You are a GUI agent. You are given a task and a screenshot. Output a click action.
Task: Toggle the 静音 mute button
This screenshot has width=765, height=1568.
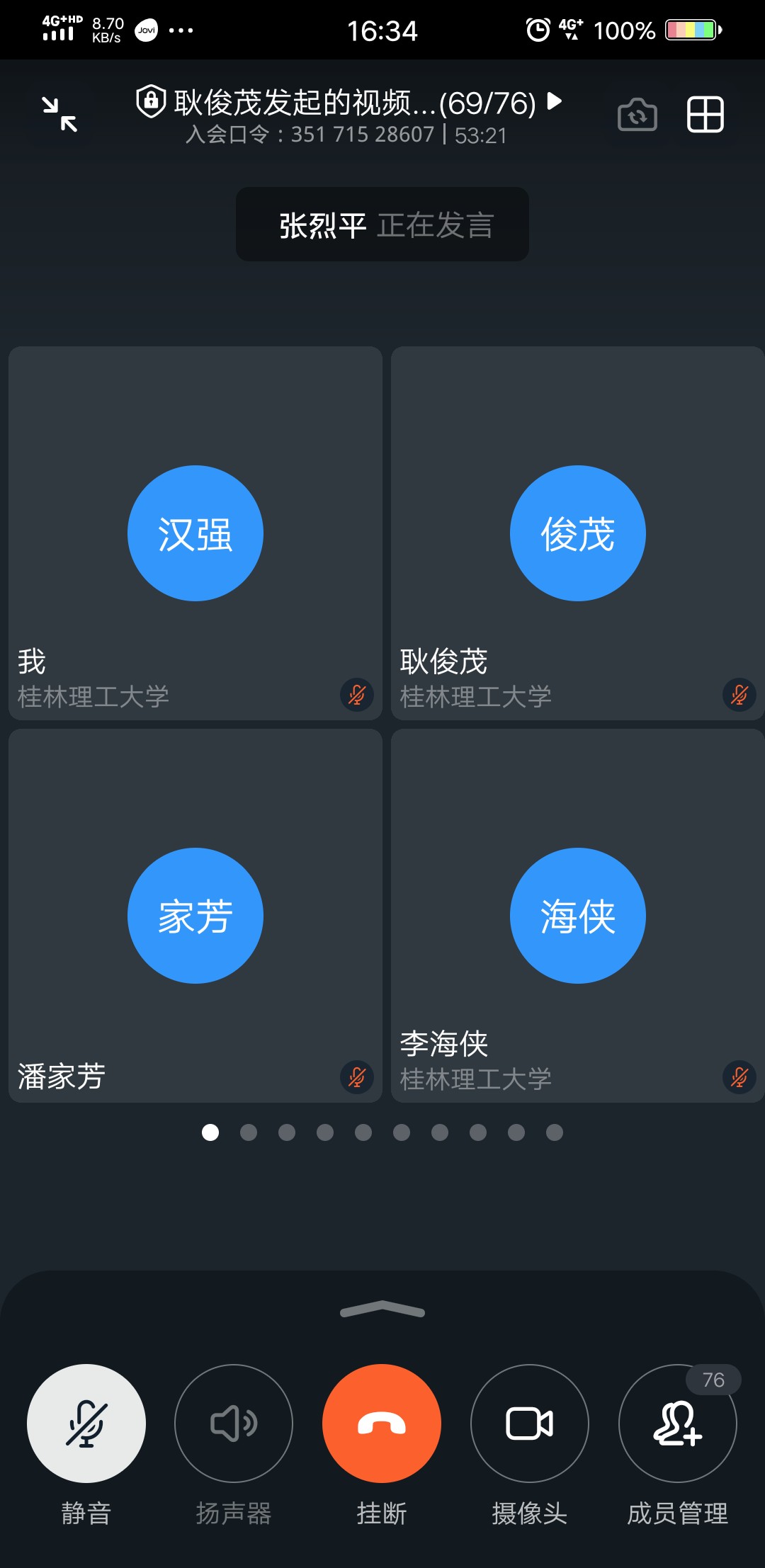[86, 1423]
